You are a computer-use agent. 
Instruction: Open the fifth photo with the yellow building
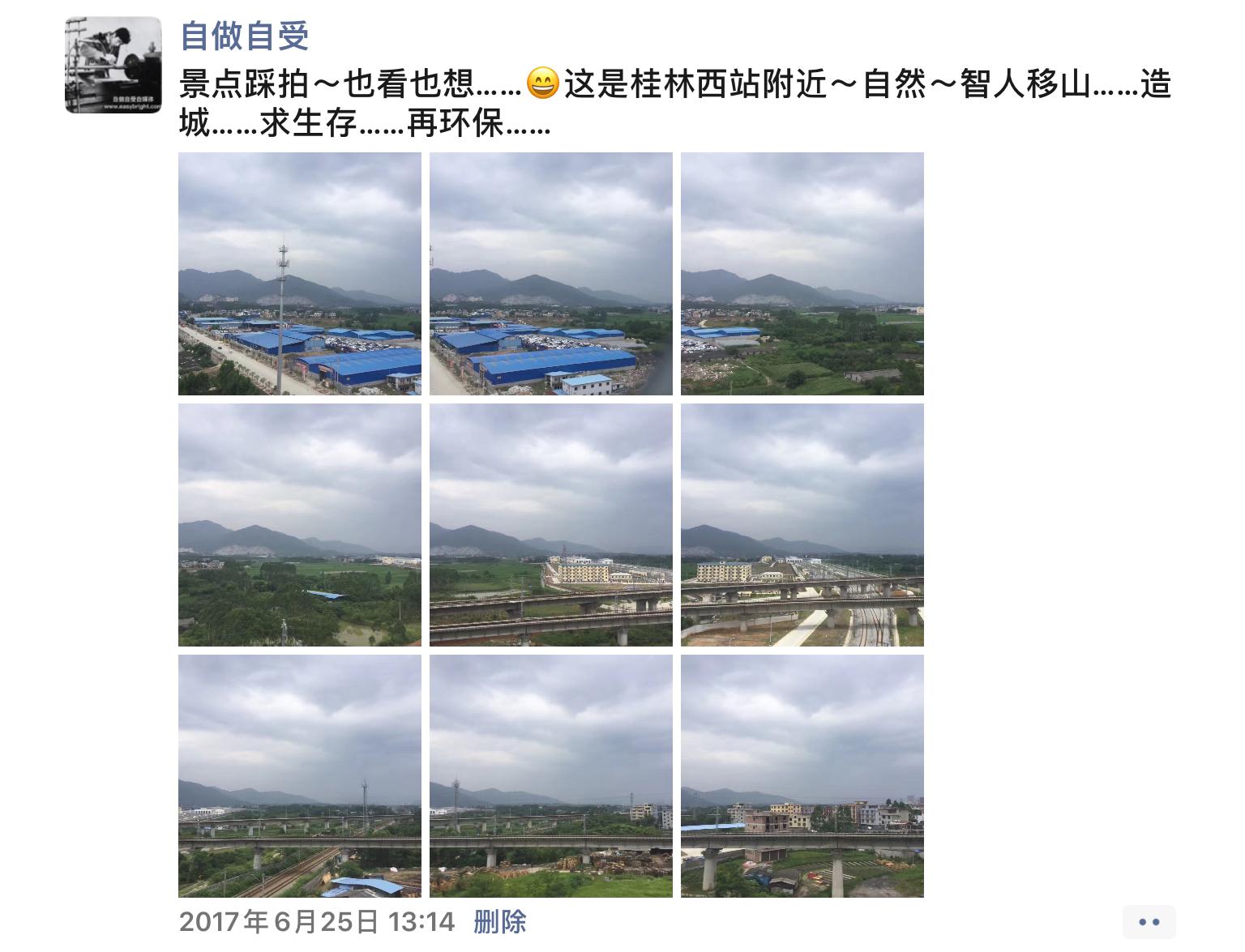pos(551,525)
